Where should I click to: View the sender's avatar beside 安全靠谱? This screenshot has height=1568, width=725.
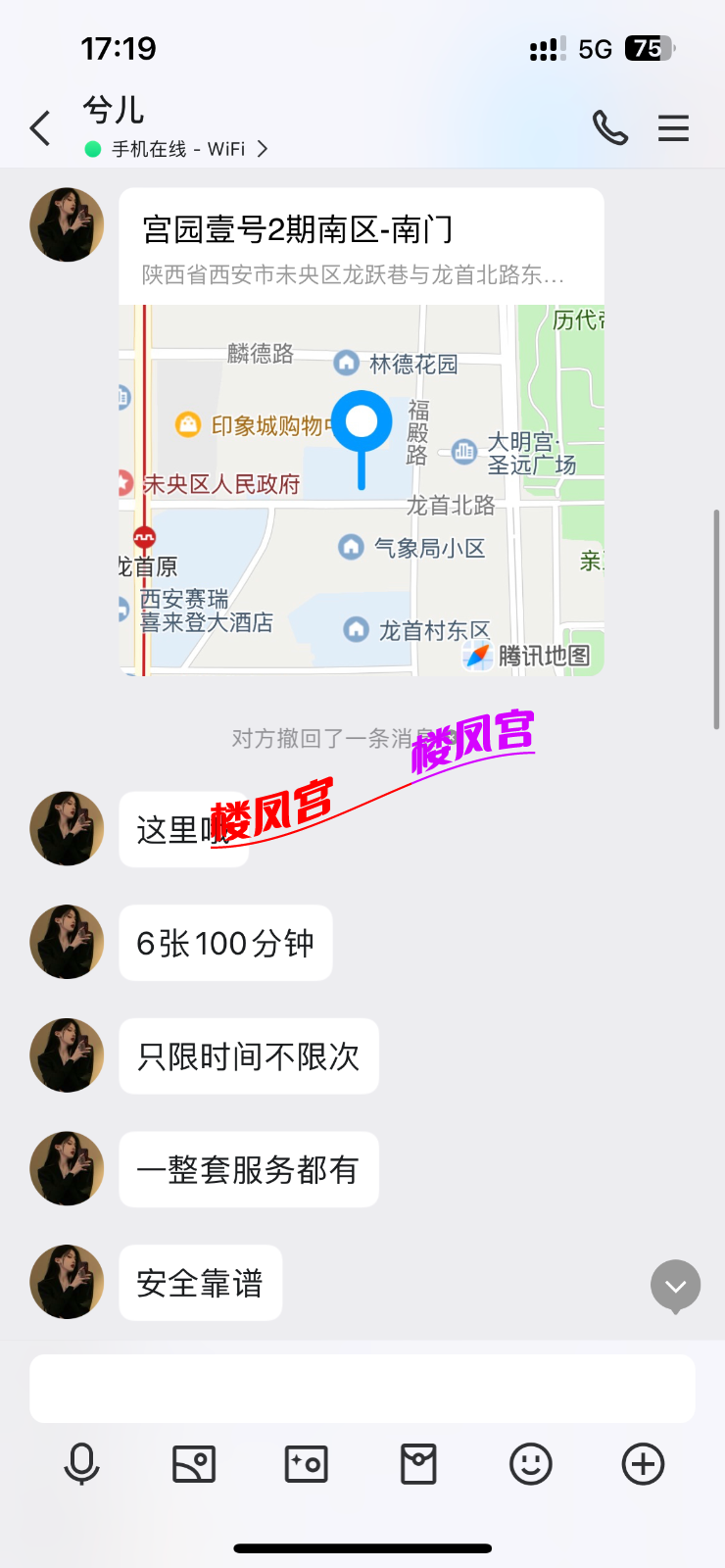point(67,1282)
